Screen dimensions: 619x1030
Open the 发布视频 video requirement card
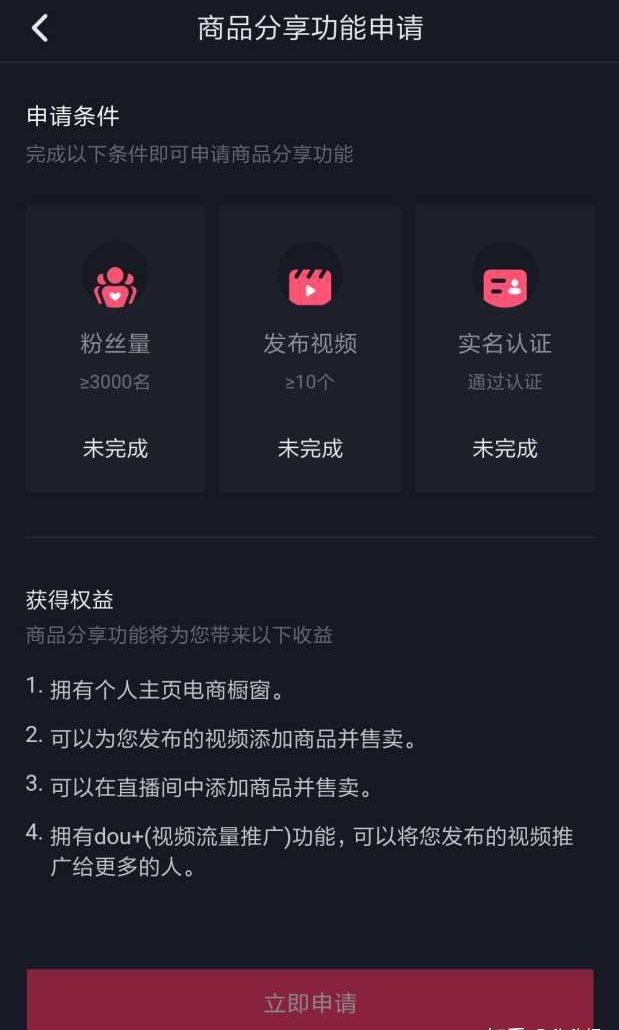pos(310,348)
